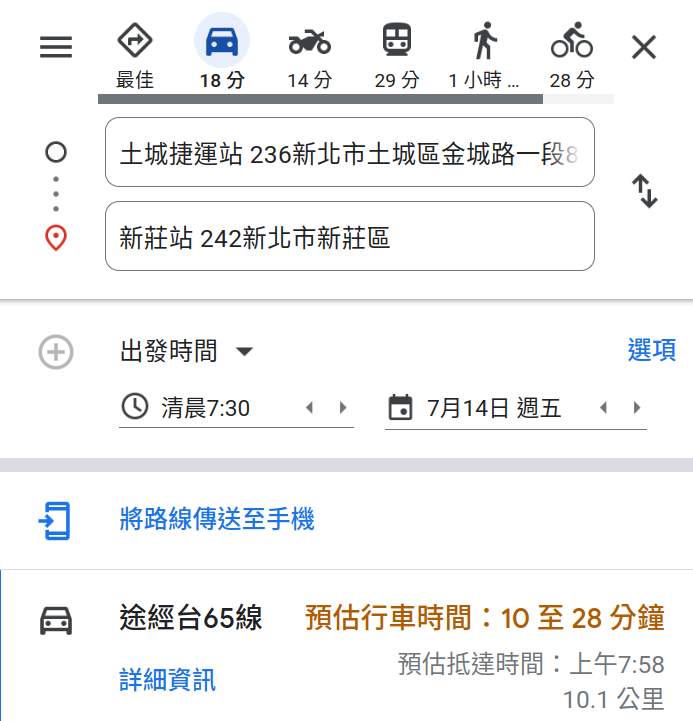Go to previous day before 7月14日

603,408
